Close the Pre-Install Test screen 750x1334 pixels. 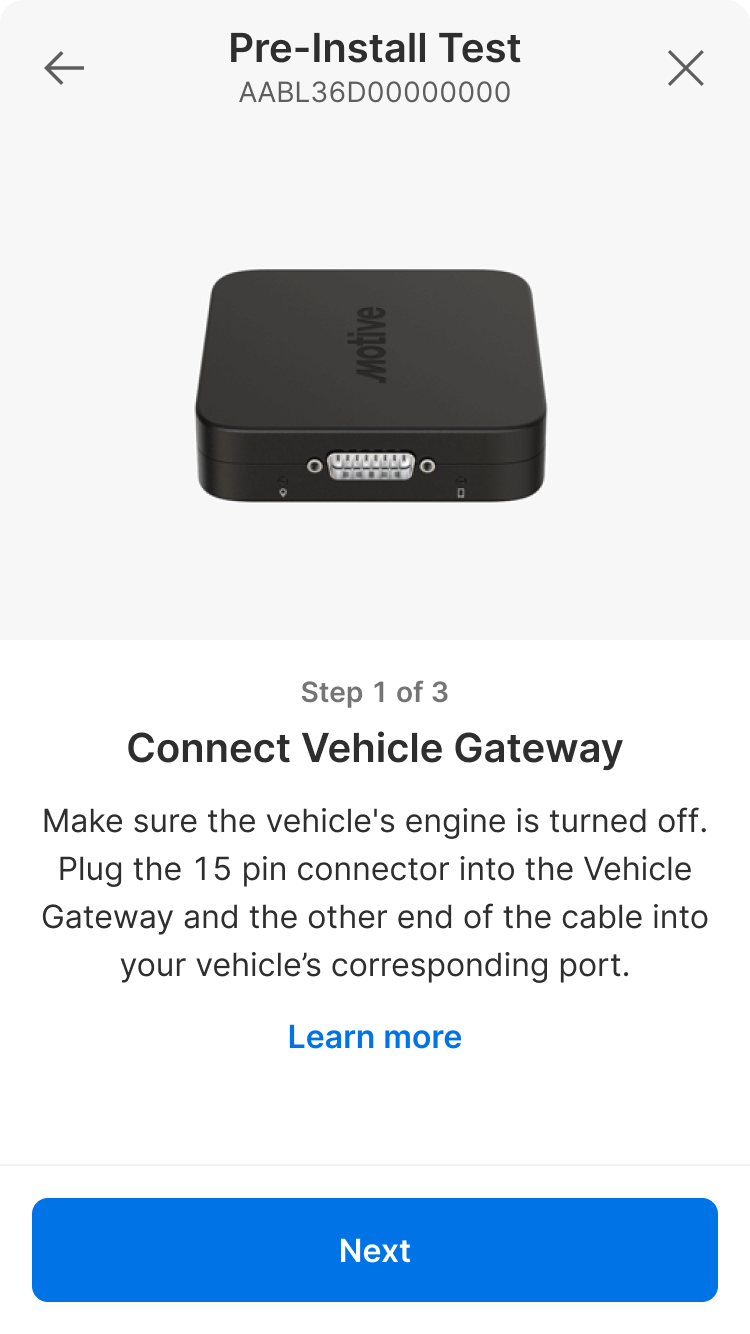tap(685, 68)
